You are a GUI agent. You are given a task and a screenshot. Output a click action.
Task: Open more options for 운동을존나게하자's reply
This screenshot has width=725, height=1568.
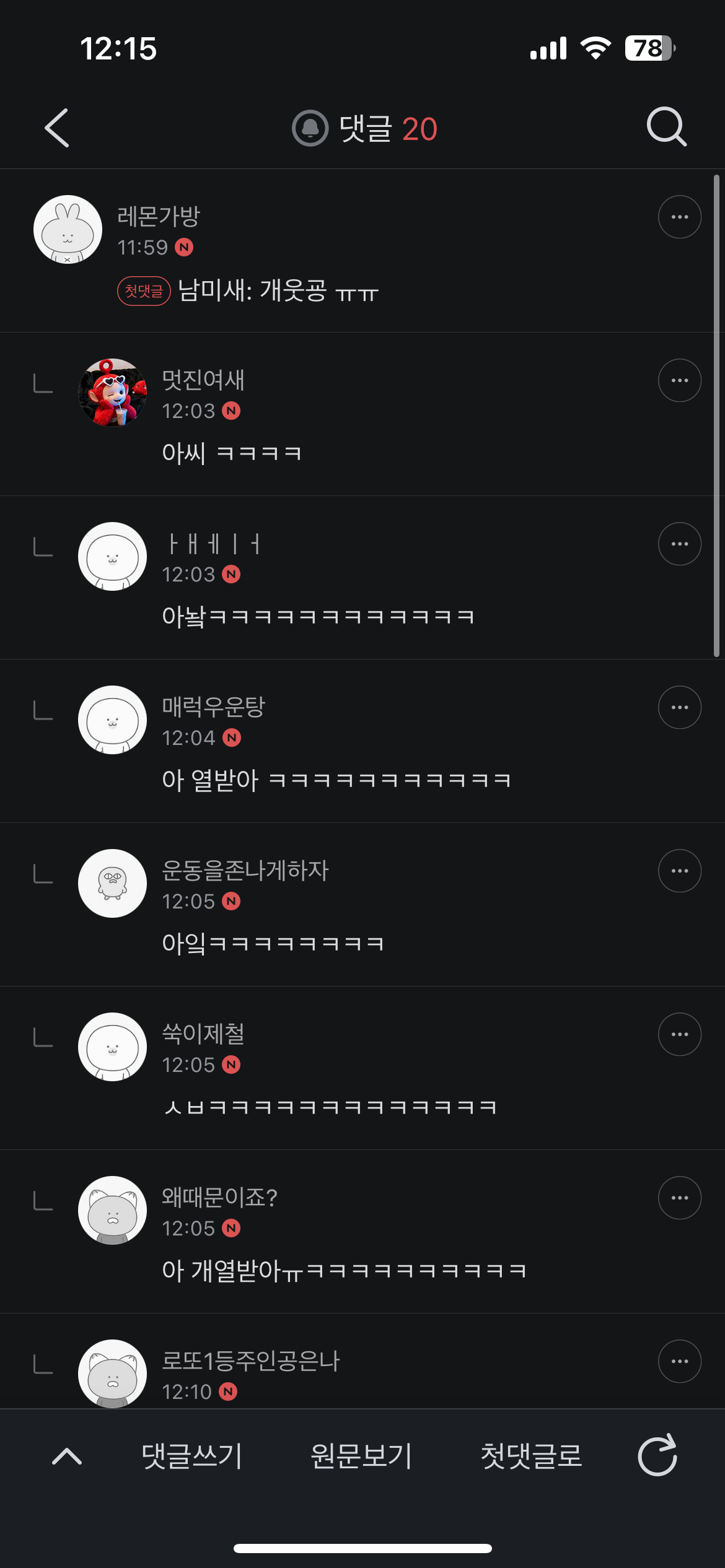tap(680, 871)
